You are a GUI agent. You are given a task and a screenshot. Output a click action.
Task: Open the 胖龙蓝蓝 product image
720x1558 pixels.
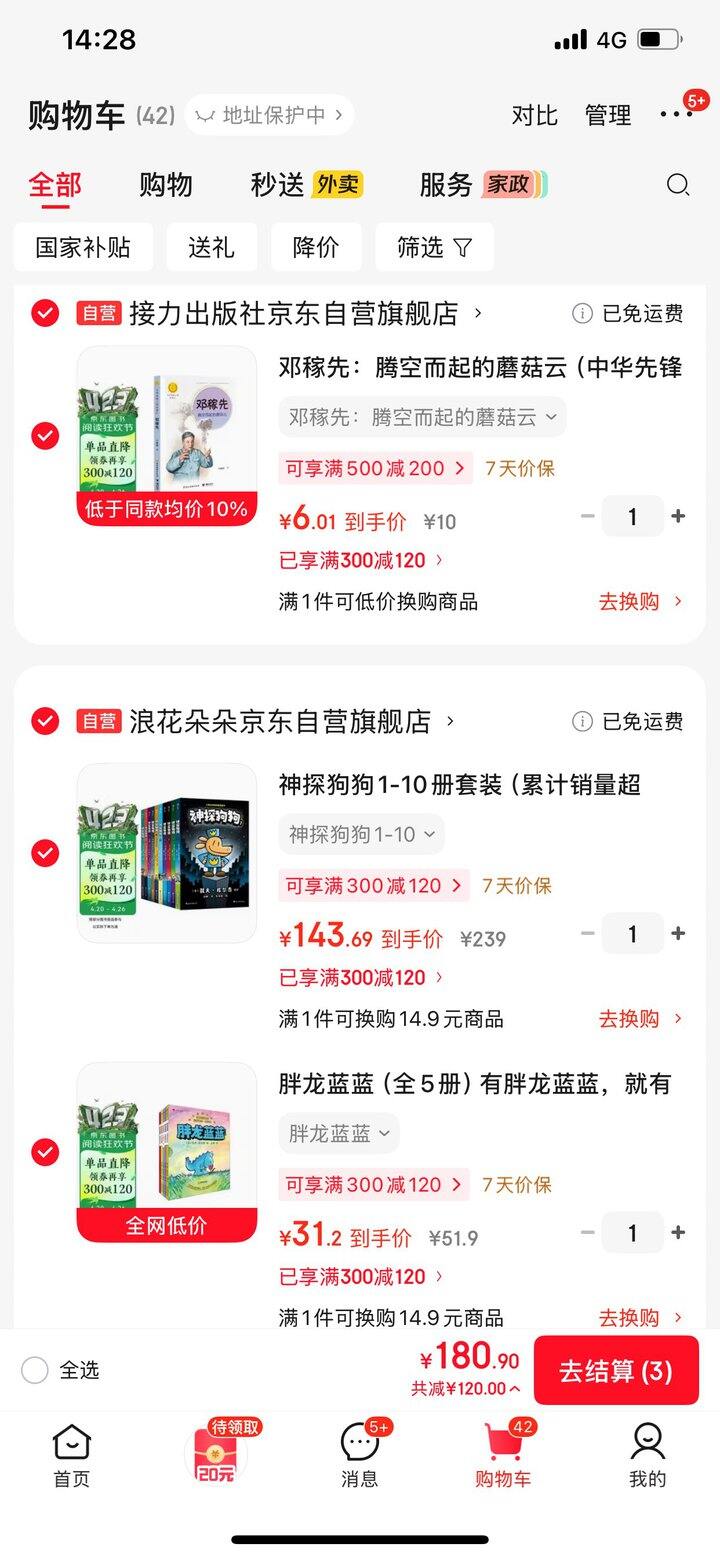pyautogui.click(x=167, y=1151)
